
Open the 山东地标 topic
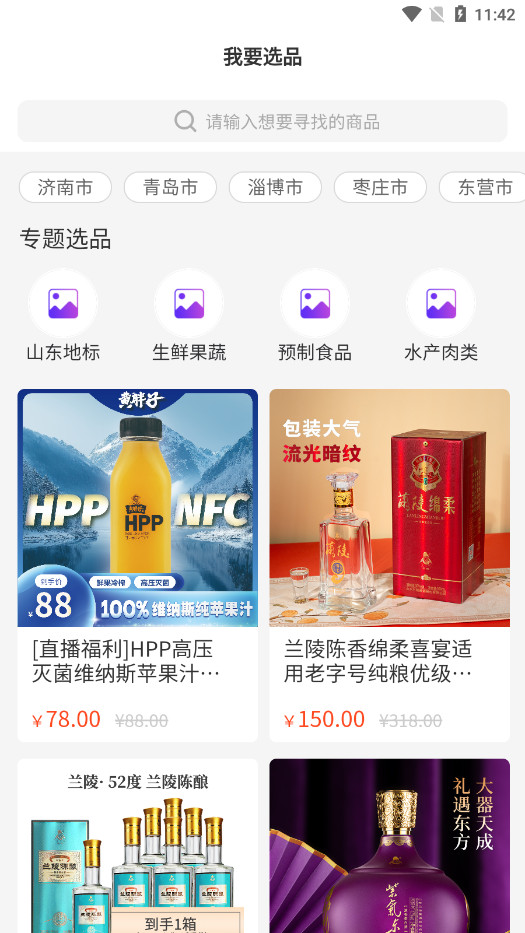point(63,316)
